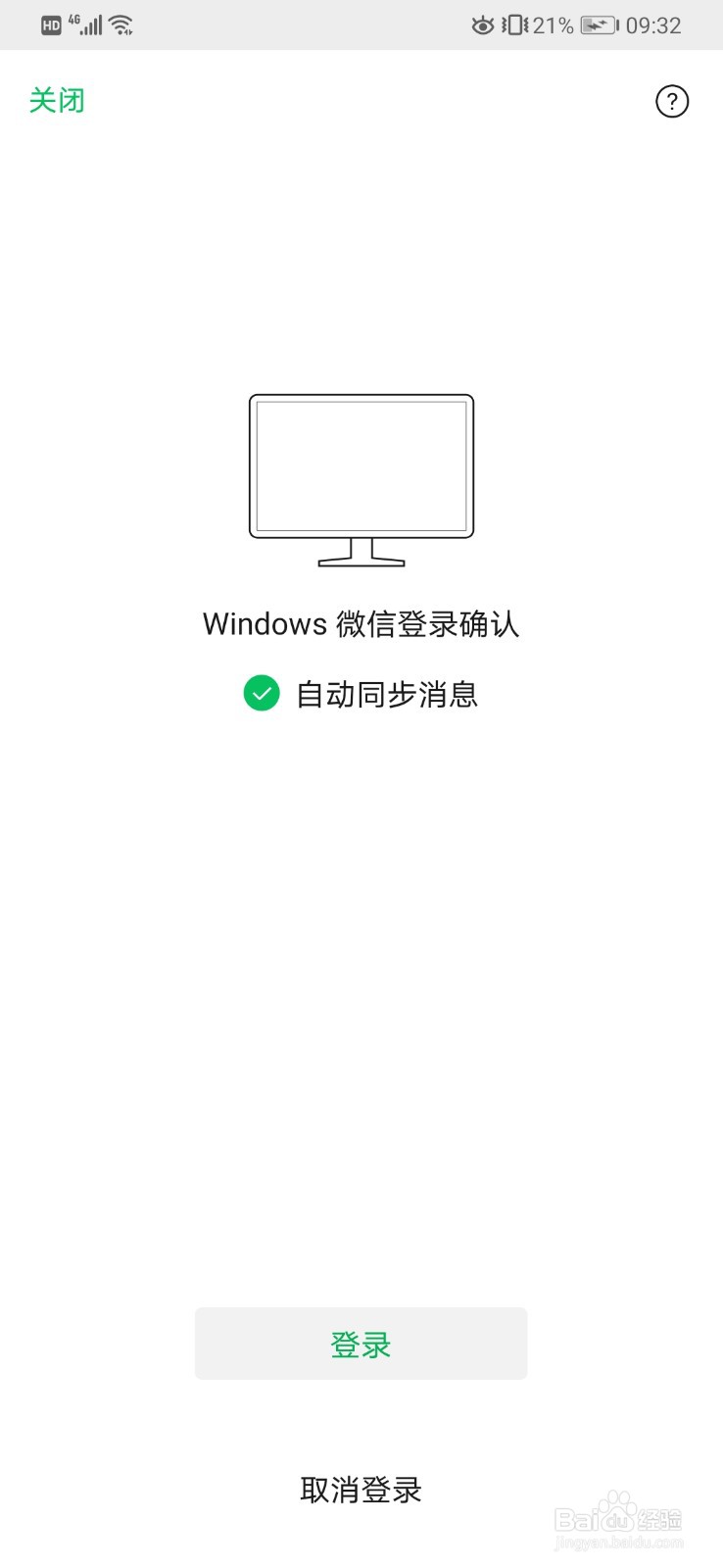Tap Windows 微信登录确认 heading for more info
This screenshot has height=1568, width=723.
tap(361, 624)
